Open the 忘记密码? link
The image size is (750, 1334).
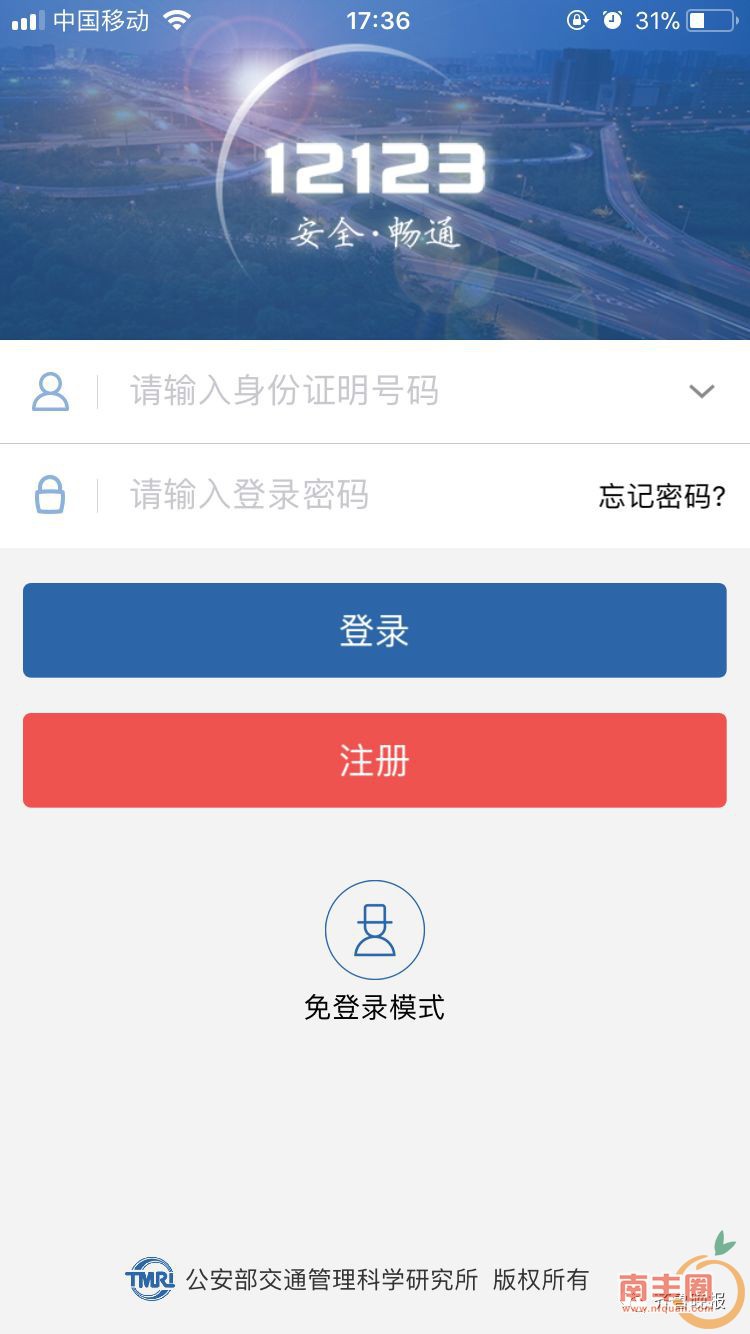point(662,496)
